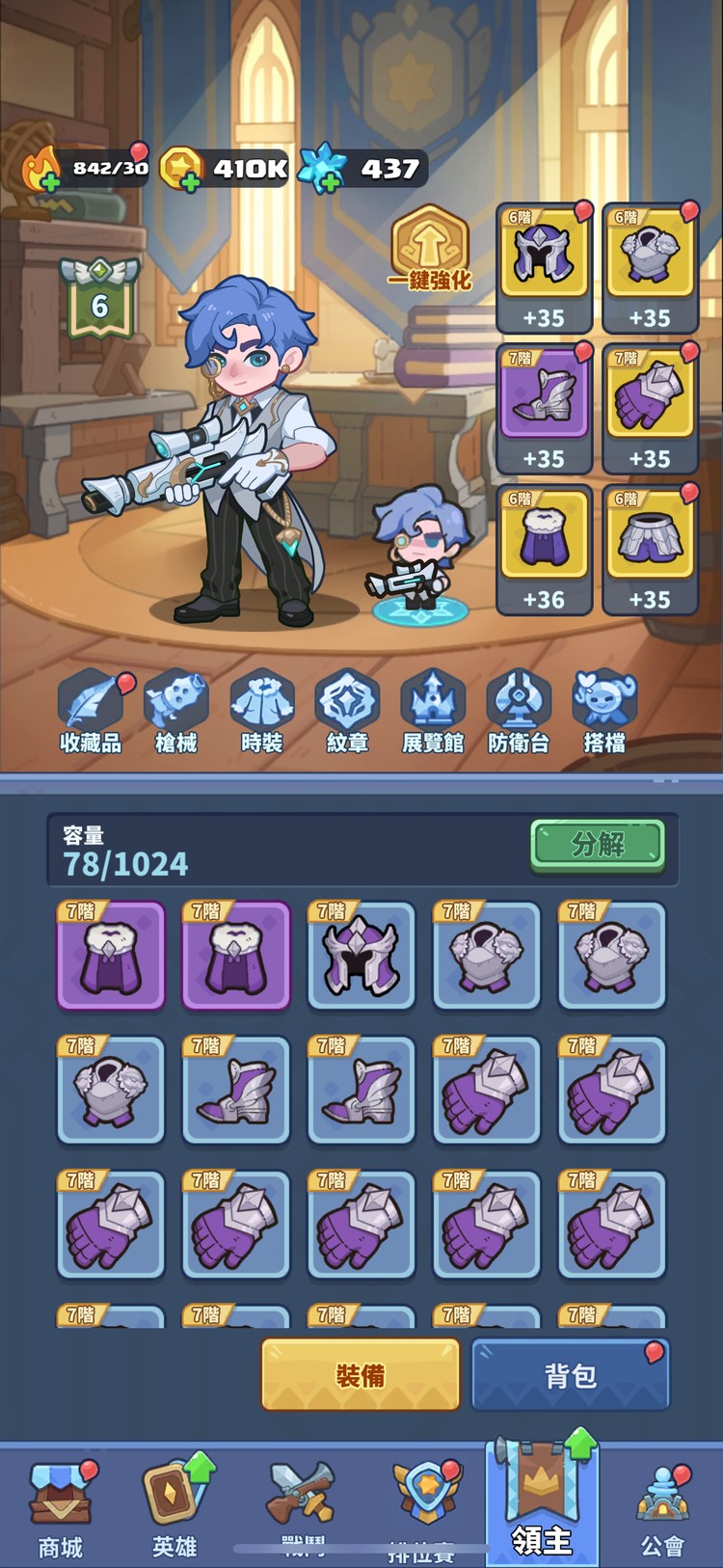This screenshot has height=1568, width=723.
Task: Tap the green 分解 dismantle button
Action: tap(598, 845)
